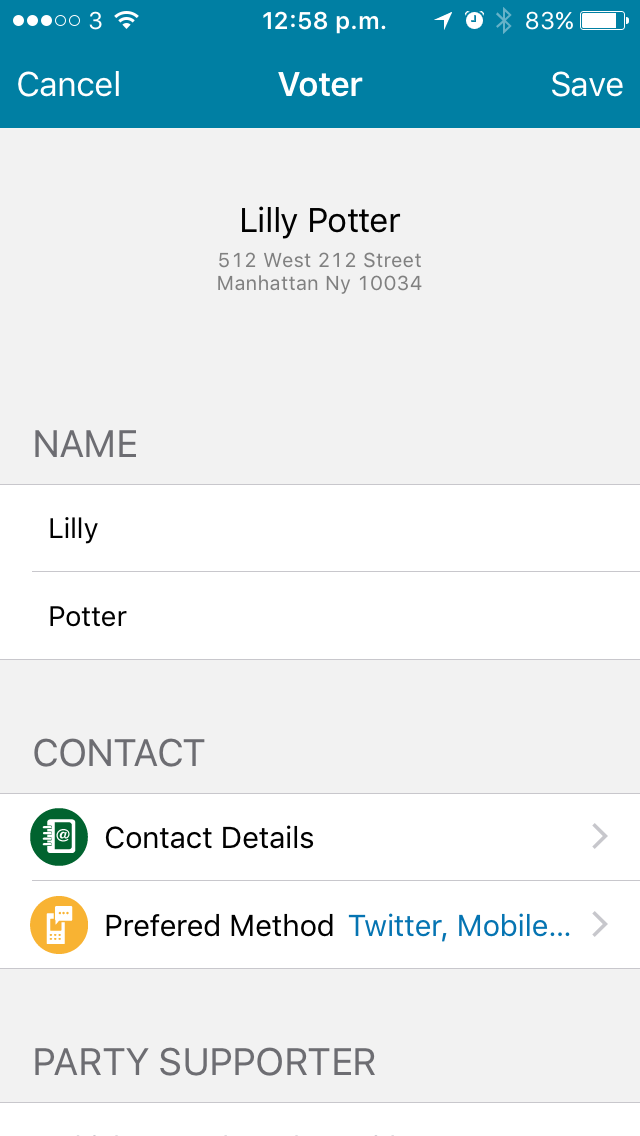Save the voter details

(586, 85)
